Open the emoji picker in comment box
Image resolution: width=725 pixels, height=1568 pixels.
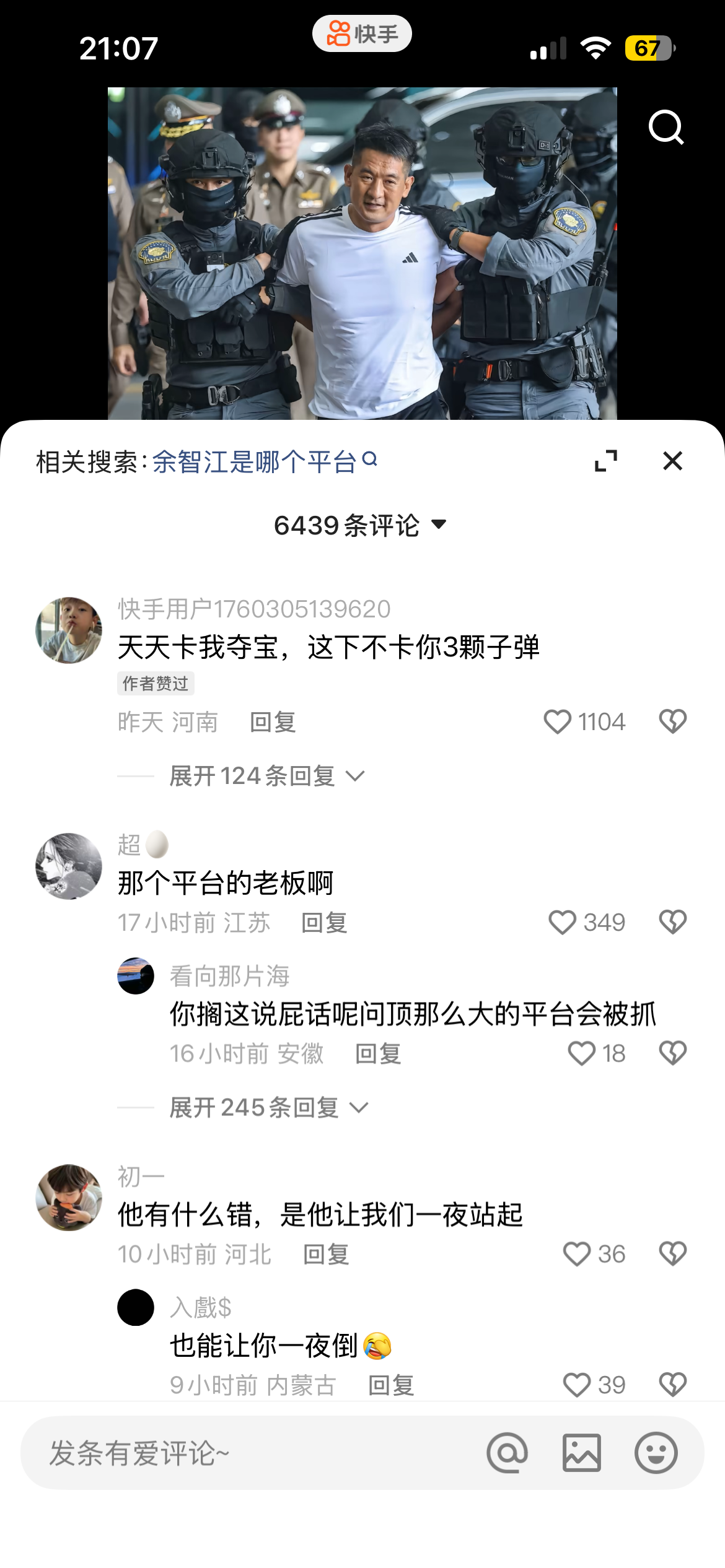(x=656, y=1453)
